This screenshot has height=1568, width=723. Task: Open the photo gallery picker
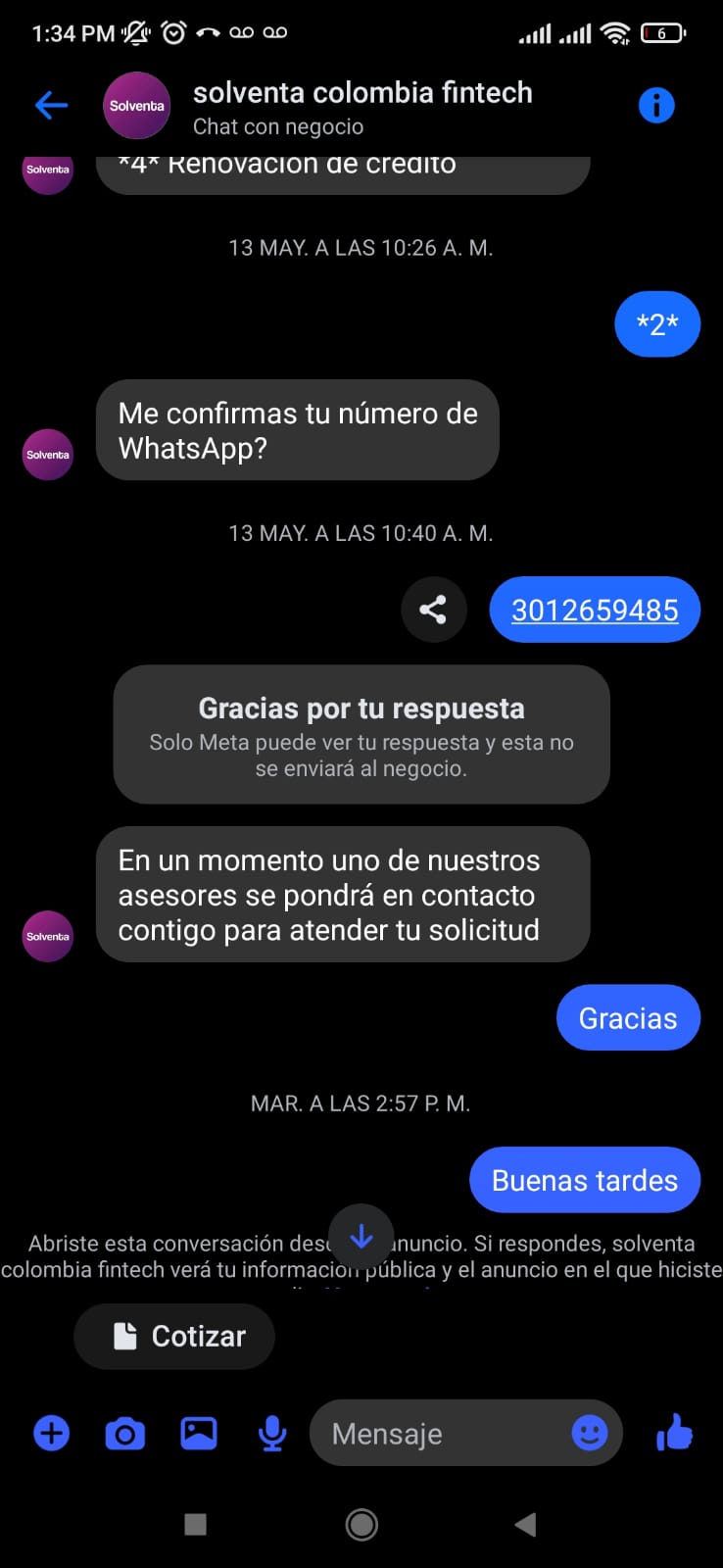(199, 1434)
